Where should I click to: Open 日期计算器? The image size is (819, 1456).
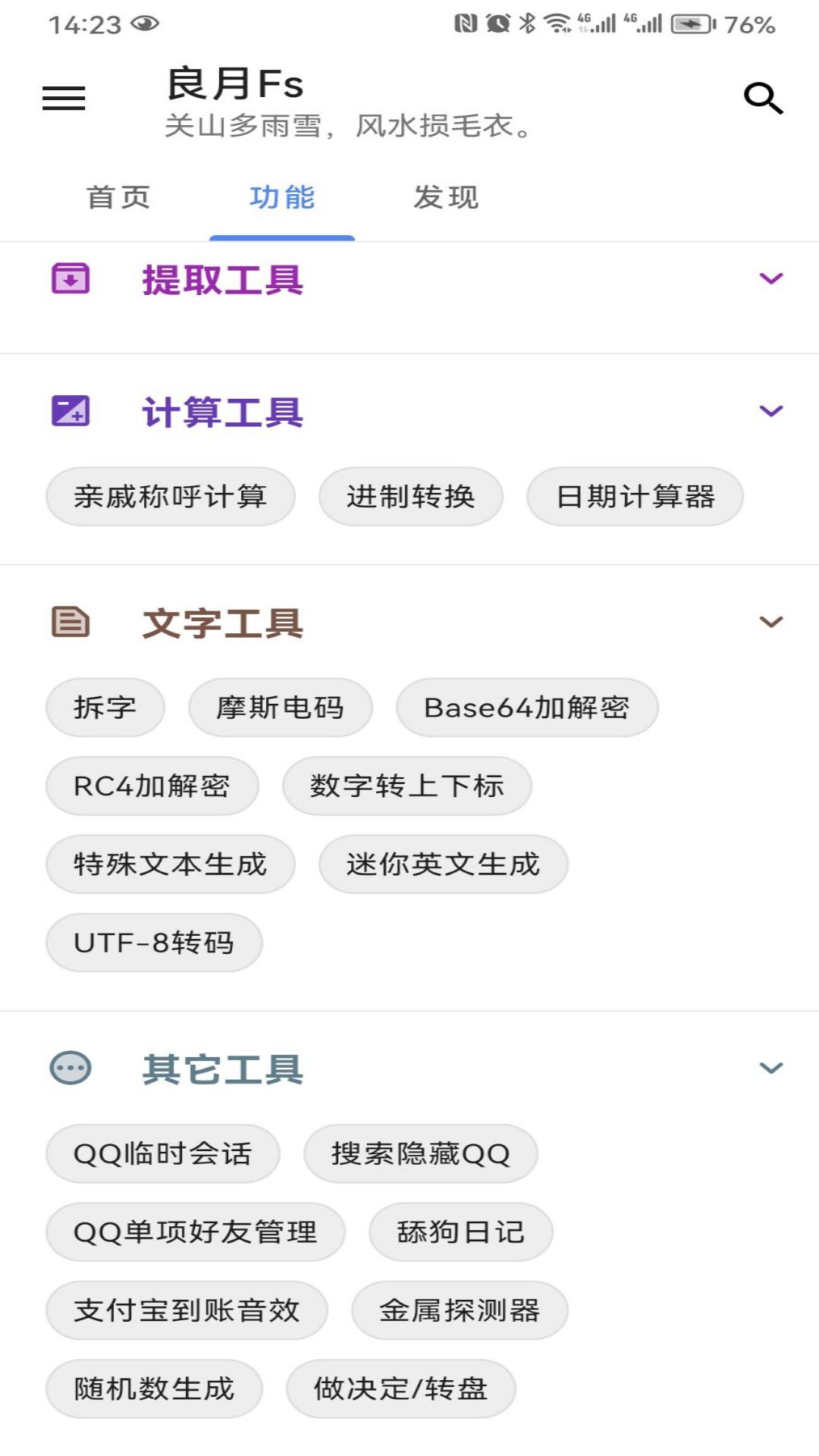635,497
